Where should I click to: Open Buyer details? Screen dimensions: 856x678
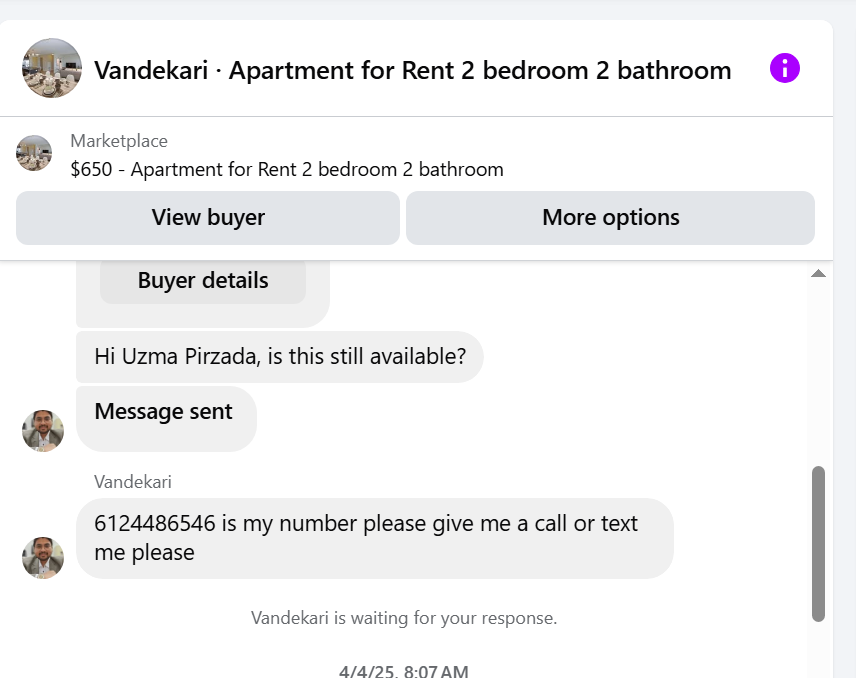(203, 281)
